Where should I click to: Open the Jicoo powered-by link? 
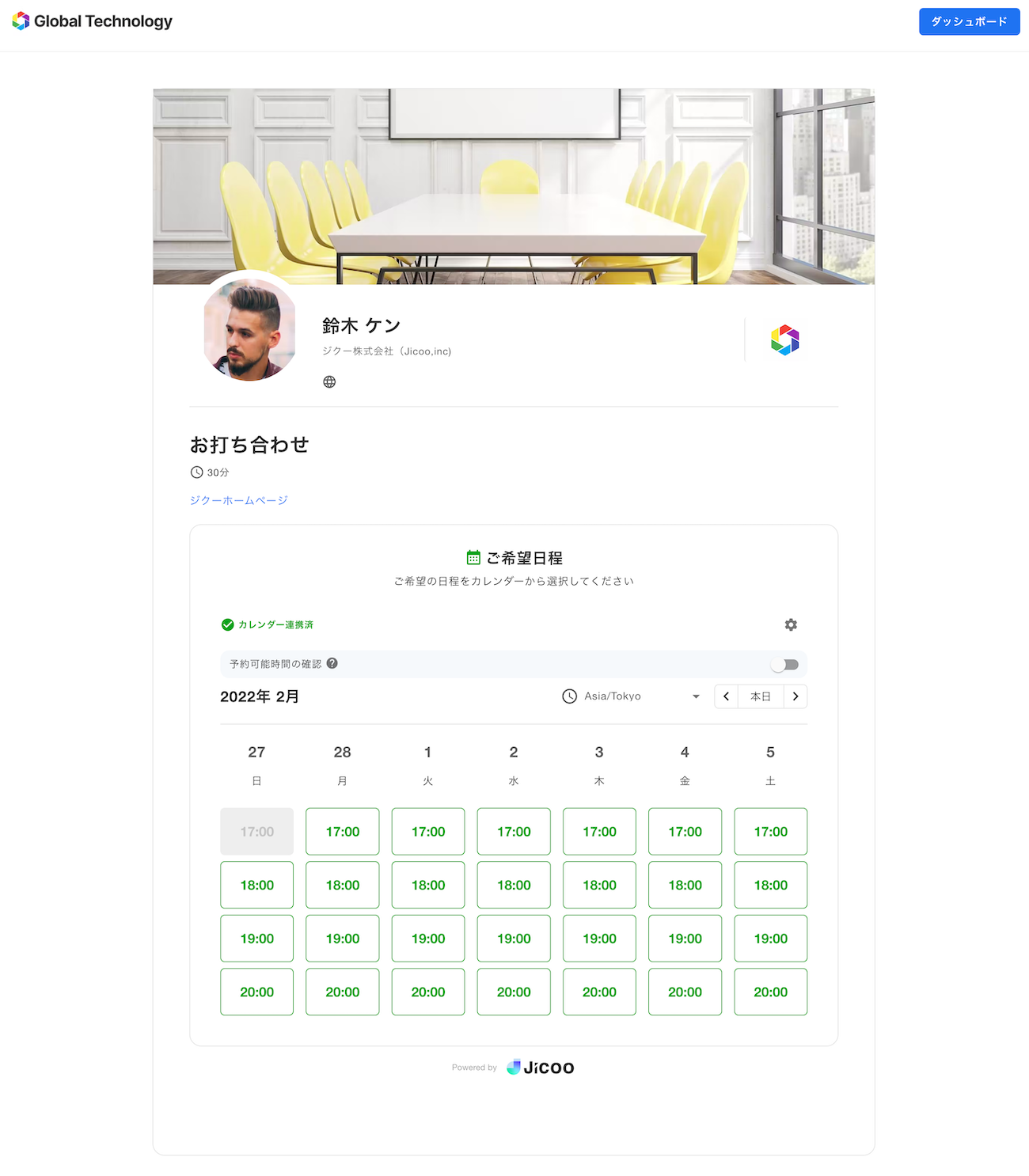point(541,1067)
